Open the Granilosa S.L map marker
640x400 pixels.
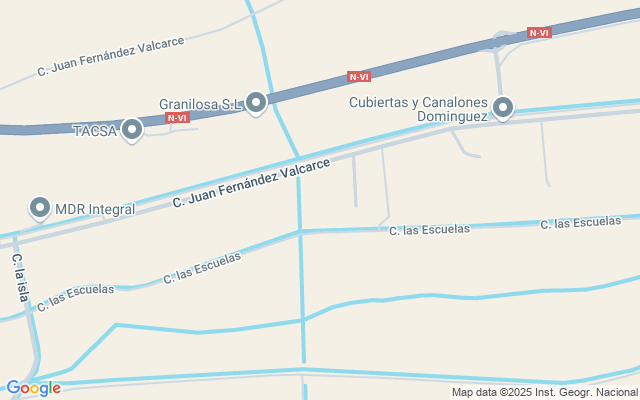click(x=256, y=103)
